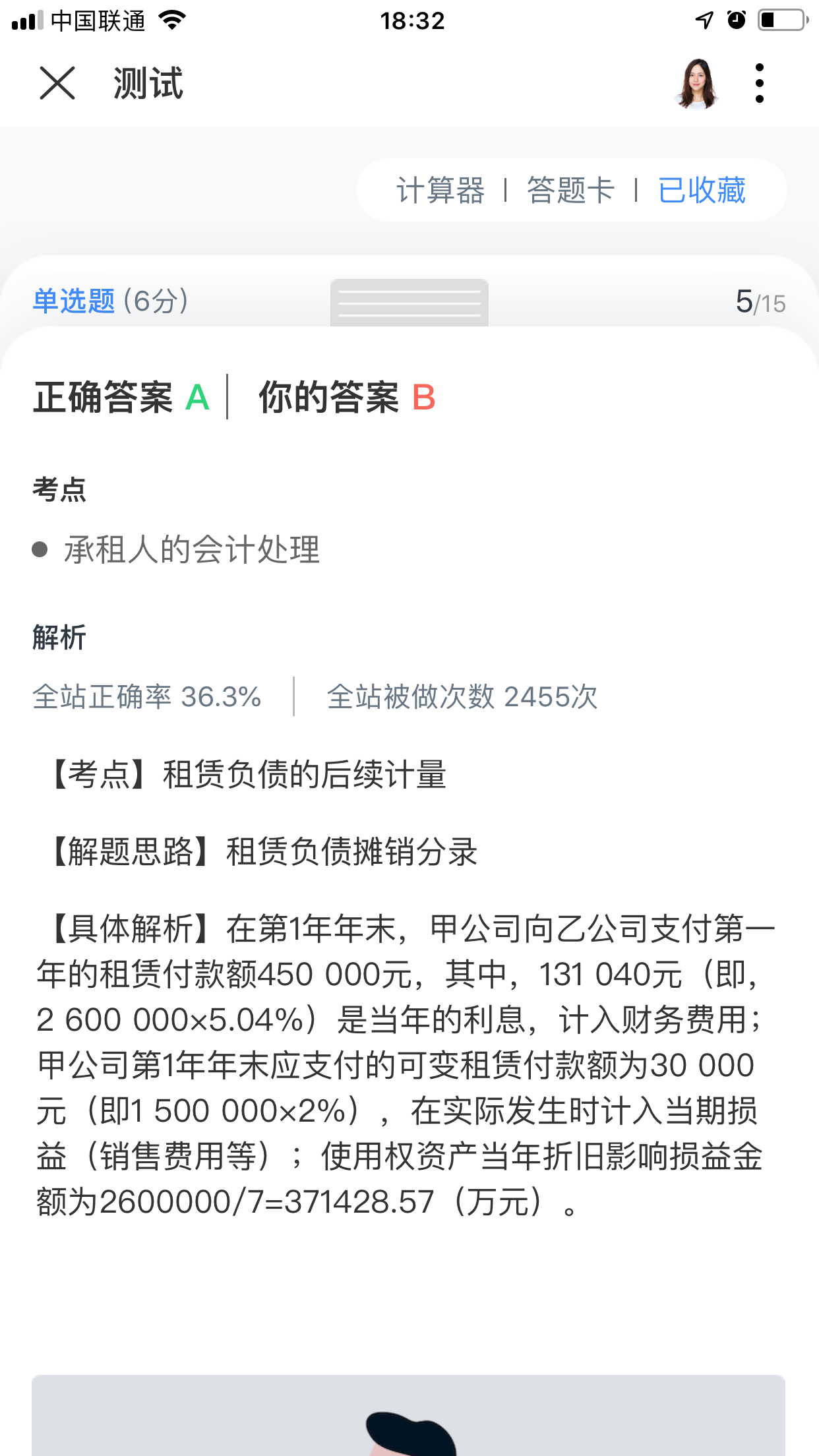Tap the drag handle above the answer
The height and width of the screenshot is (1456, 819).
tap(409, 303)
